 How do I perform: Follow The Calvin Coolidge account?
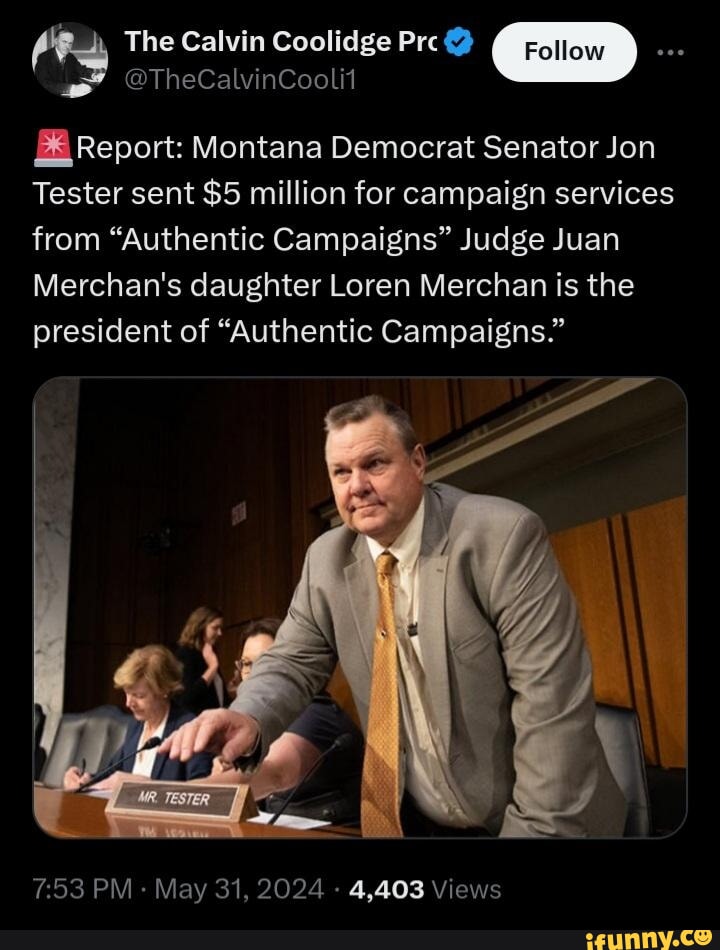pyautogui.click(x=564, y=51)
